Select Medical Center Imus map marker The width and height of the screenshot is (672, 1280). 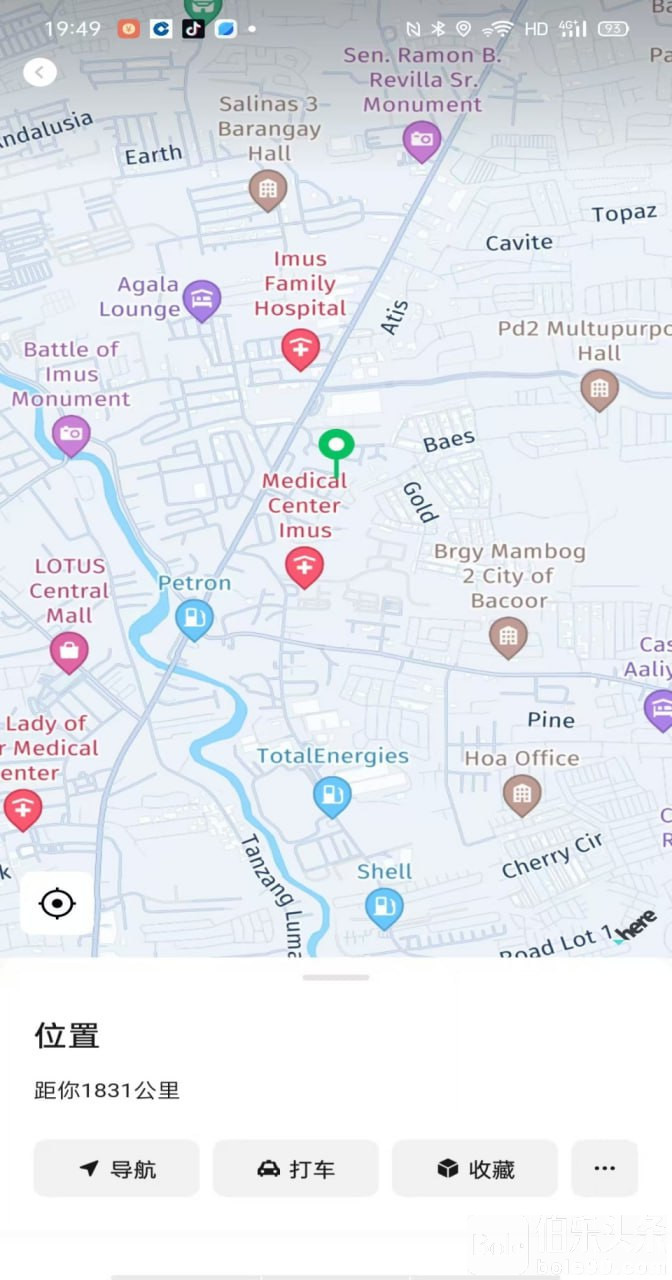click(305, 567)
